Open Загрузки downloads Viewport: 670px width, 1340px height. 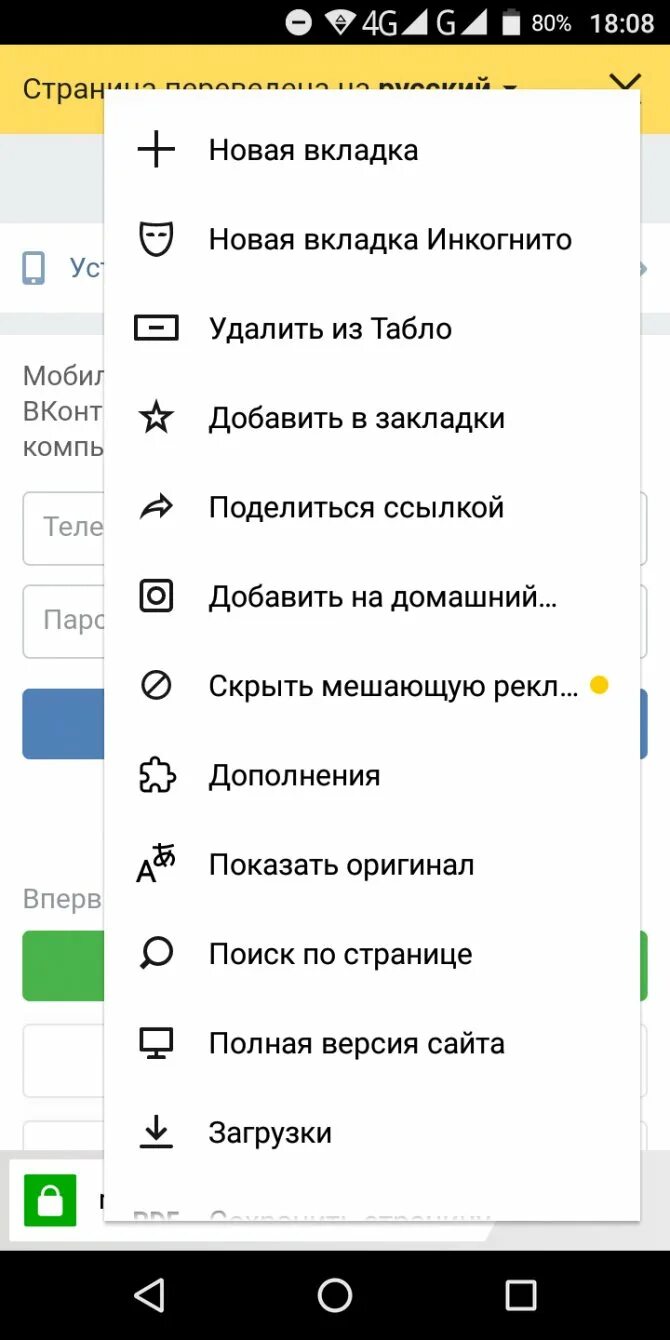(269, 1133)
